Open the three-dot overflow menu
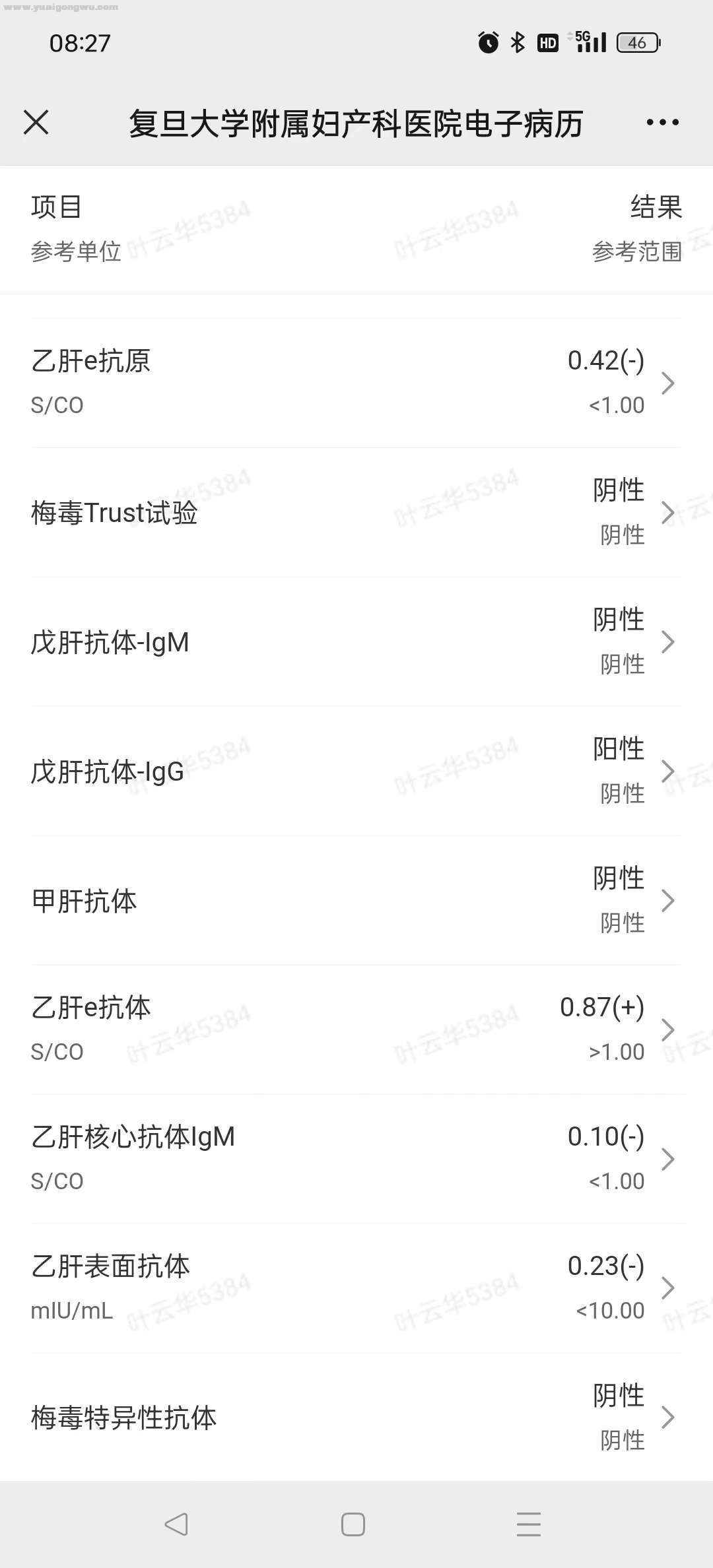The height and width of the screenshot is (1568, 713). tap(662, 123)
